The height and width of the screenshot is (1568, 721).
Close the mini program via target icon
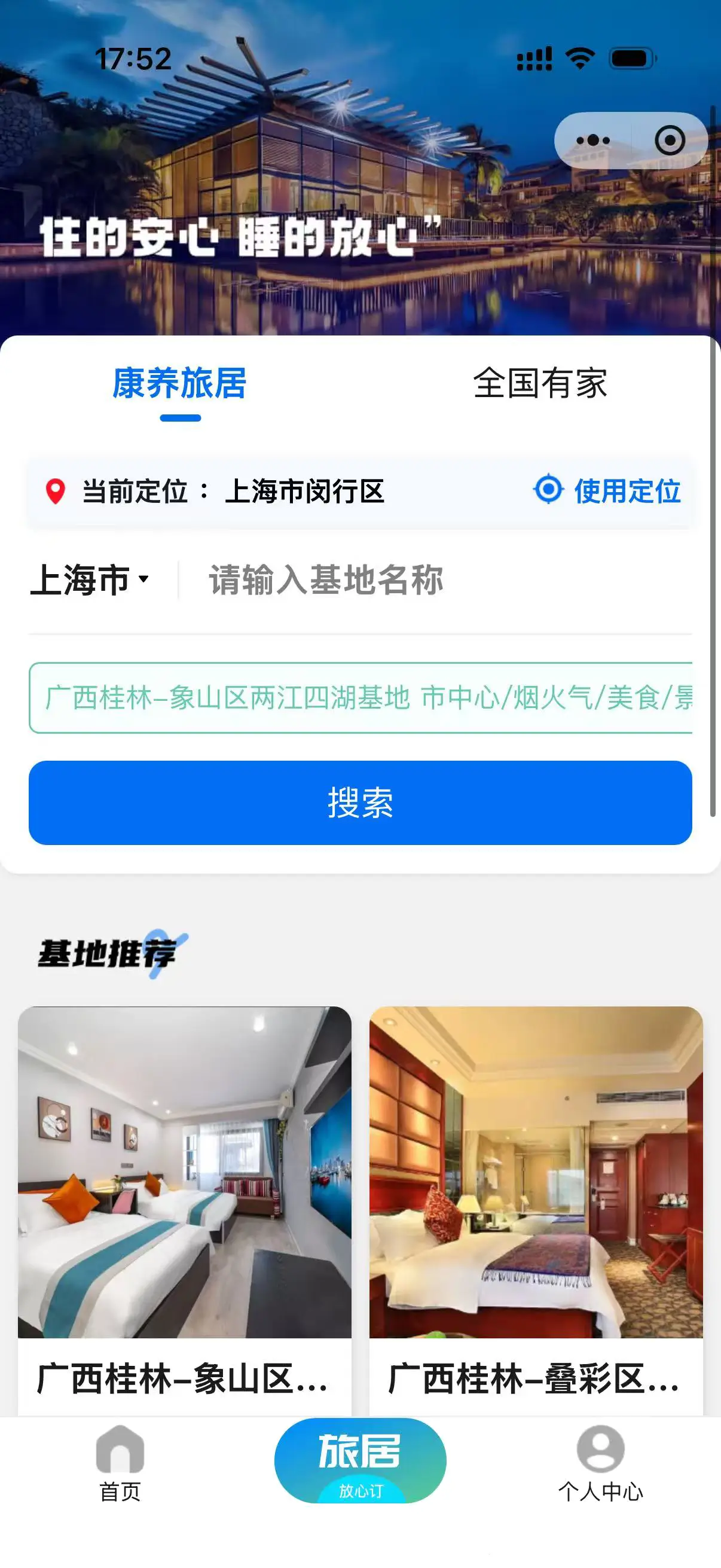pos(669,141)
